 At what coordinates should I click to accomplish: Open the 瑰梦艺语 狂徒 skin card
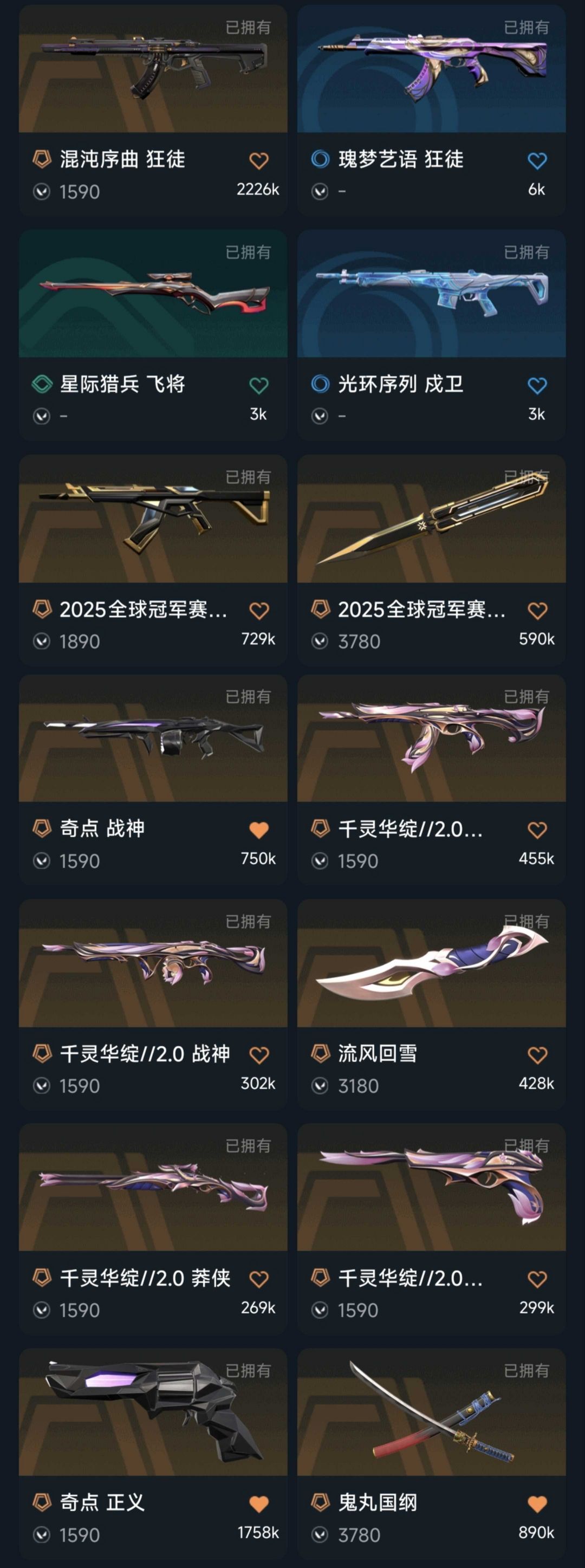click(431, 110)
